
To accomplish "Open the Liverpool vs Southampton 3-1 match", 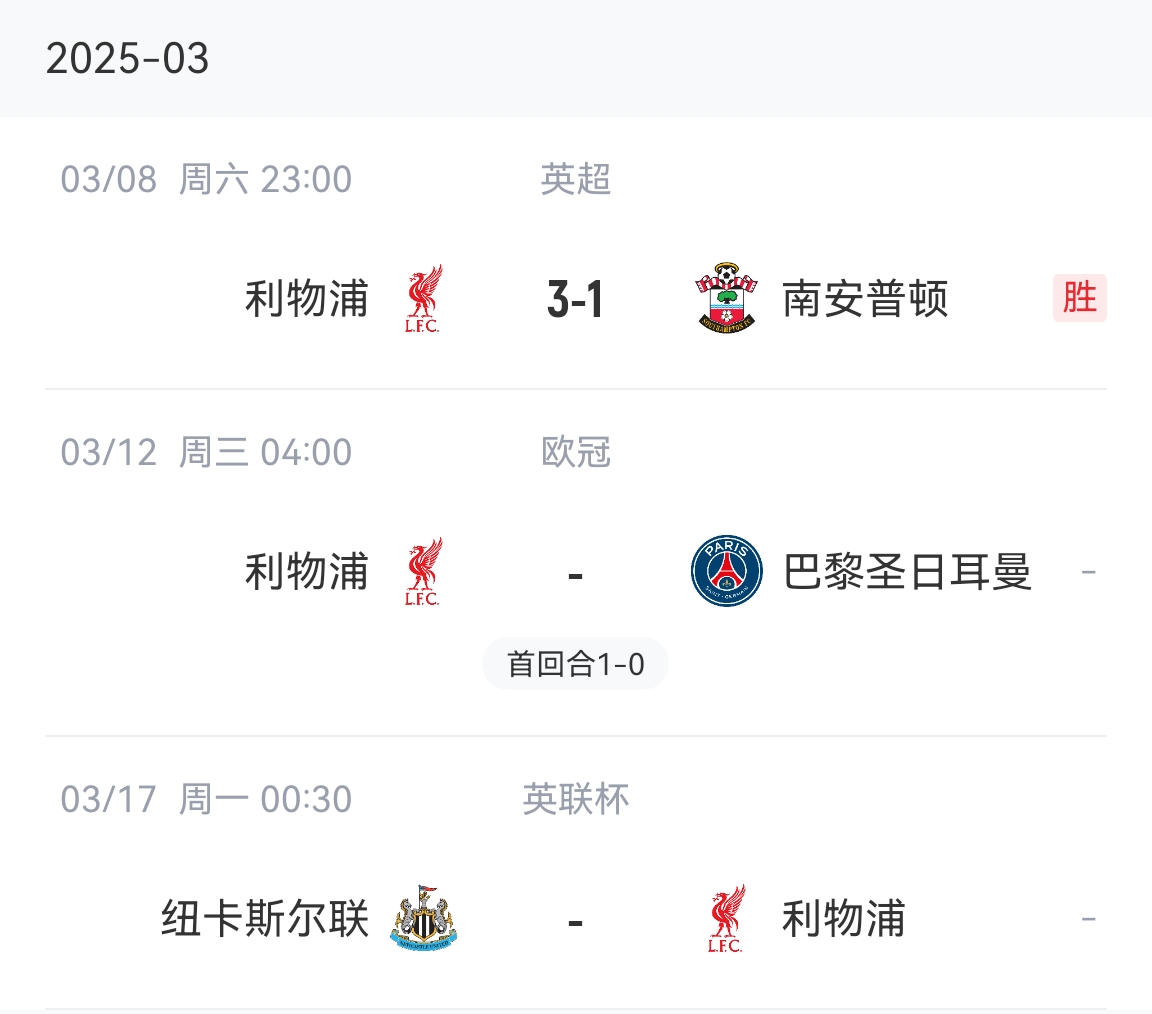I will click(x=575, y=298).
